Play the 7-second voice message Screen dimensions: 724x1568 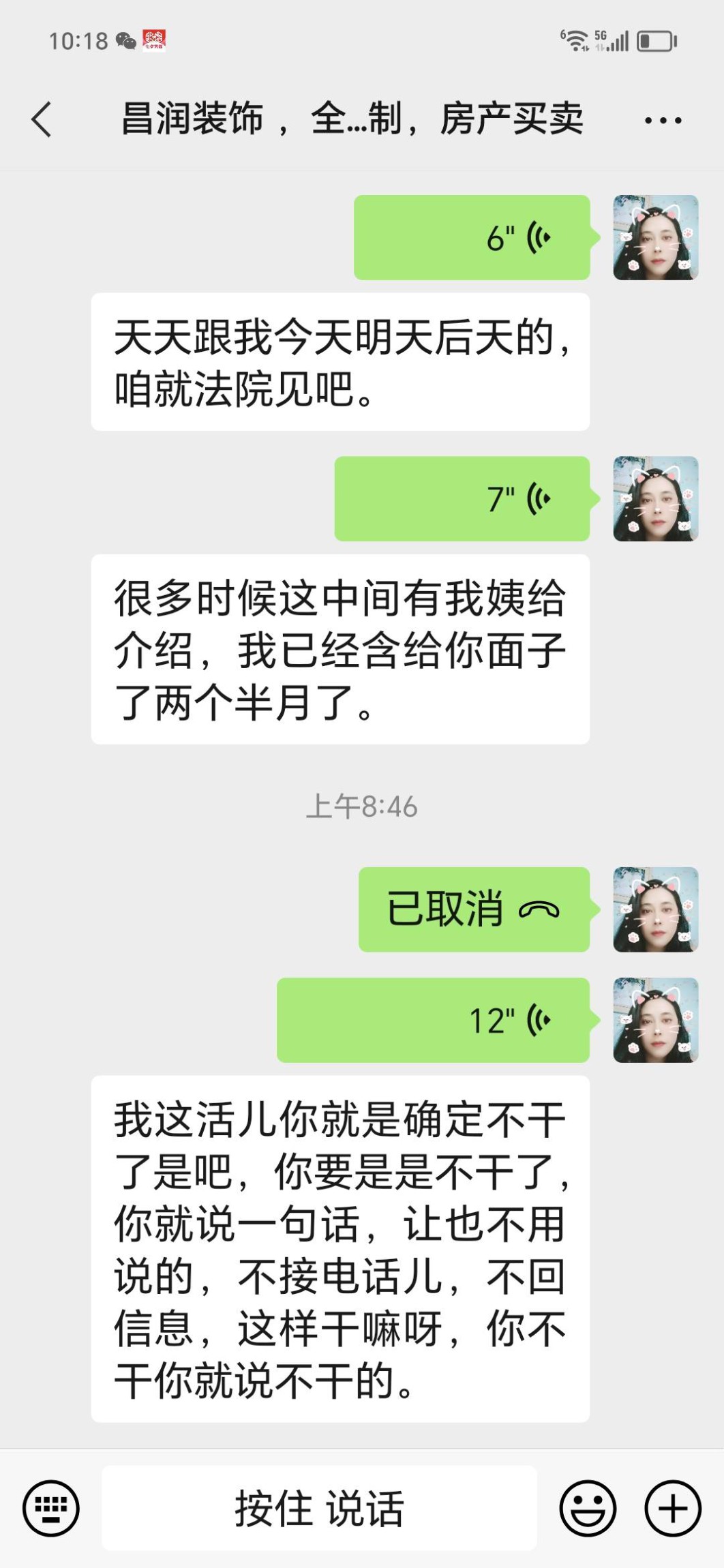(462, 499)
